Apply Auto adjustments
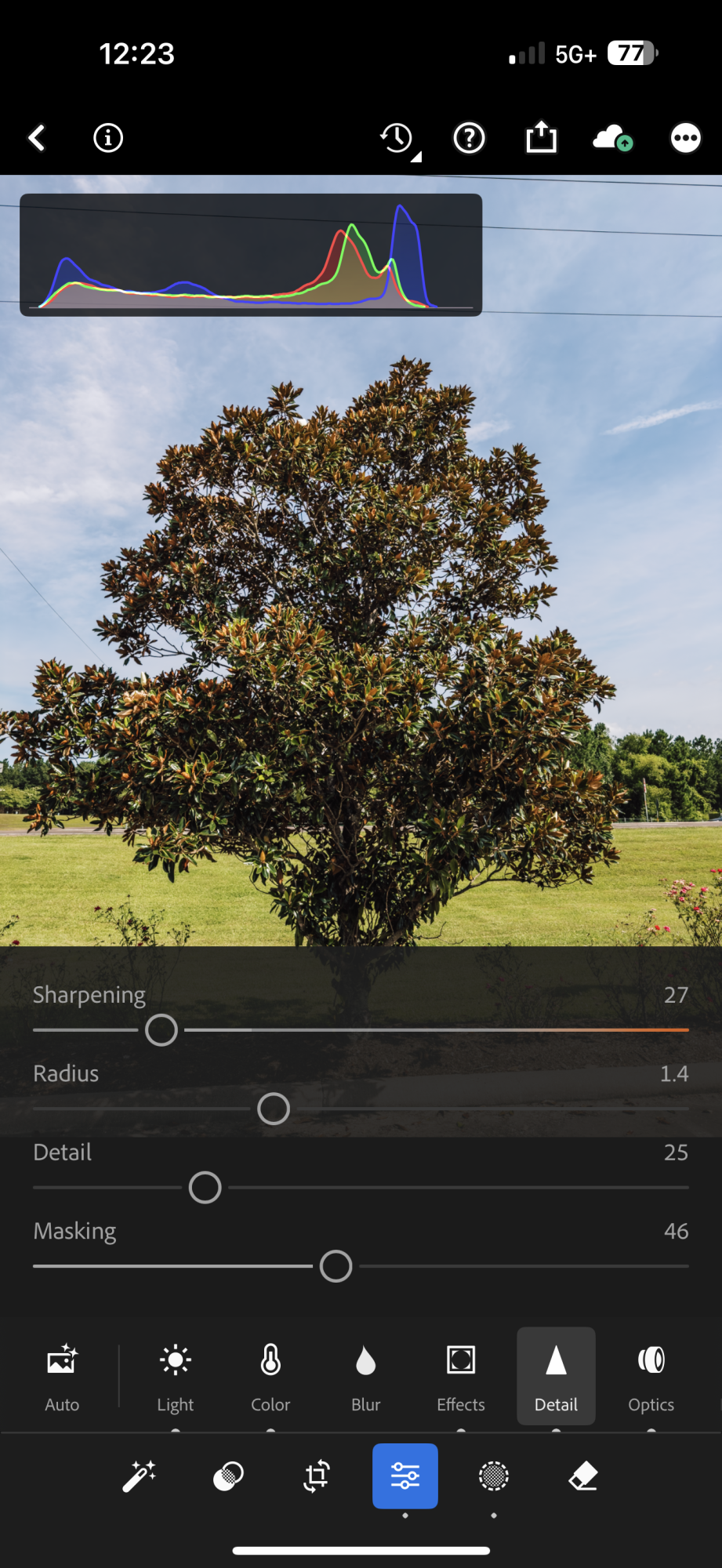Image resolution: width=722 pixels, height=1568 pixels. point(62,1376)
